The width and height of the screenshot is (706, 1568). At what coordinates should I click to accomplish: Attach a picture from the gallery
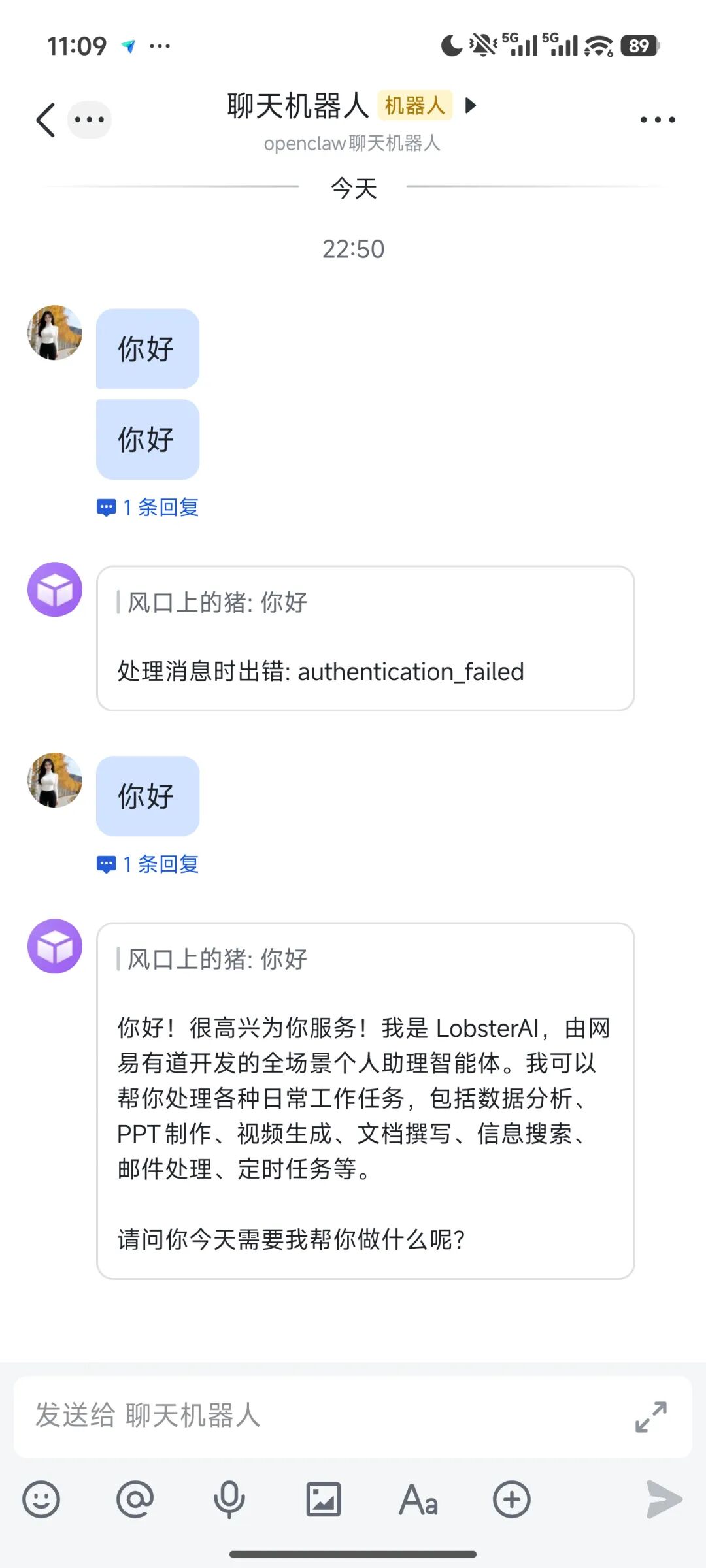point(324,1499)
